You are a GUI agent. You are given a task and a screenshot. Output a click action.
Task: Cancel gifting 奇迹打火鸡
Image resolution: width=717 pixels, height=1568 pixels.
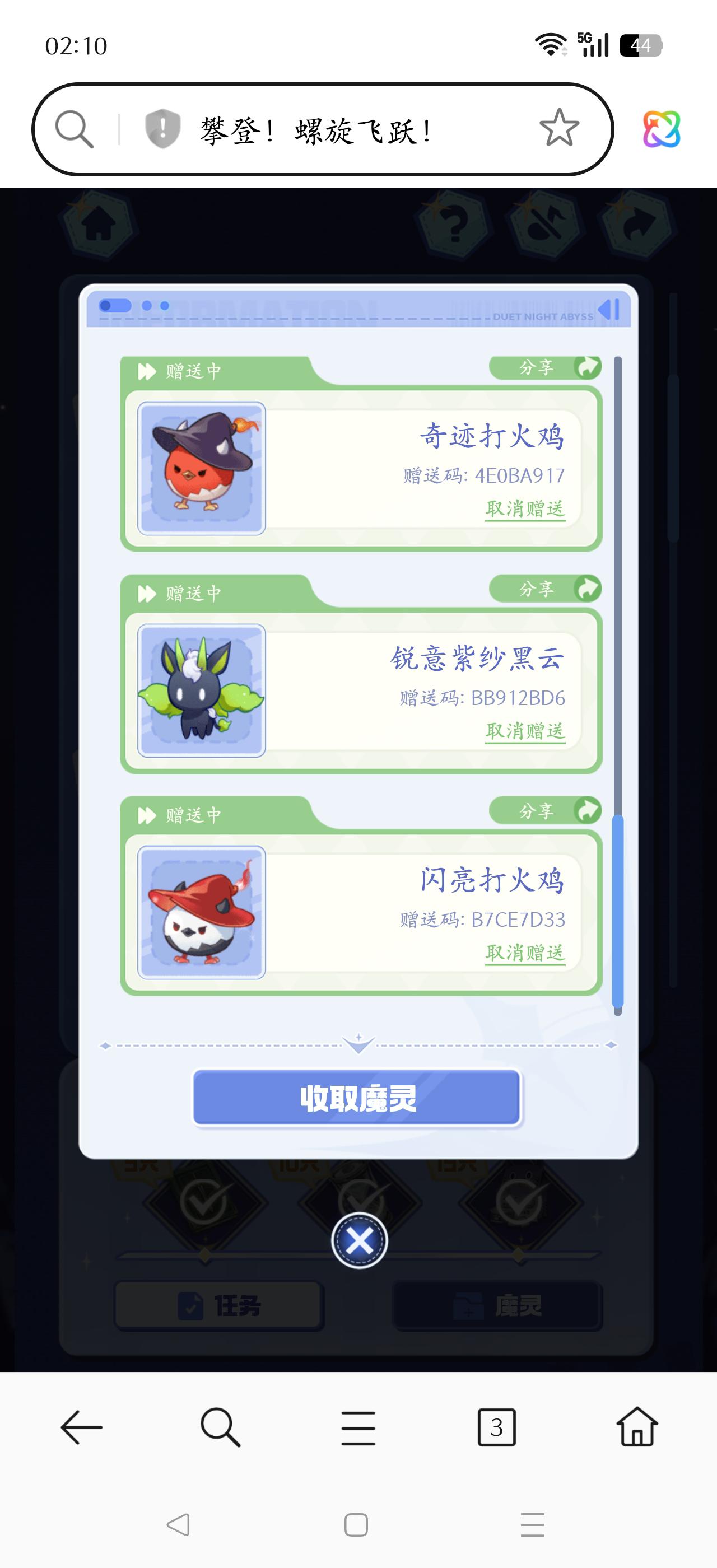coord(525,509)
